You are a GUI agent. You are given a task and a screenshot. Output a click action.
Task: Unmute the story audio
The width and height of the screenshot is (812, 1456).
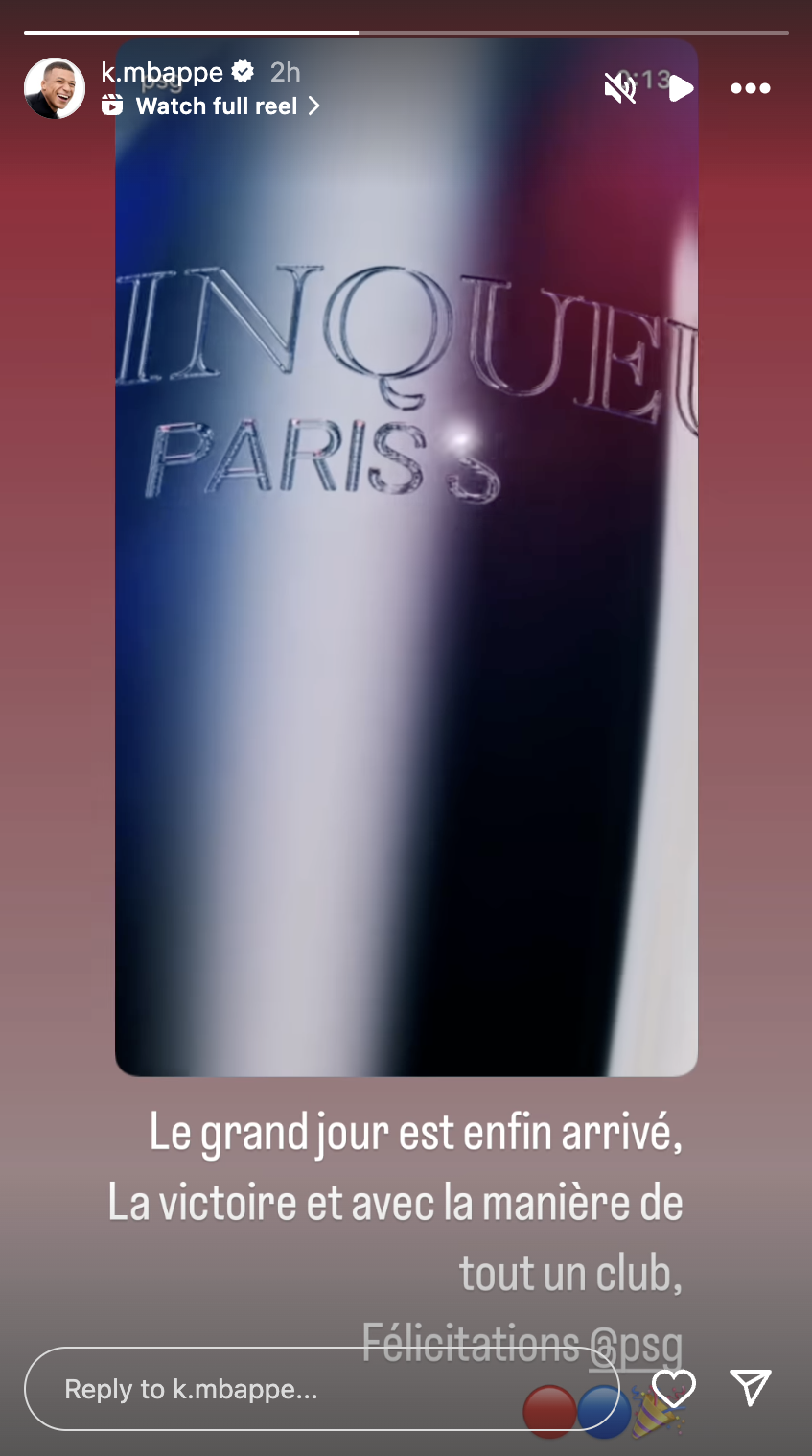pyautogui.click(x=620, y=89)
